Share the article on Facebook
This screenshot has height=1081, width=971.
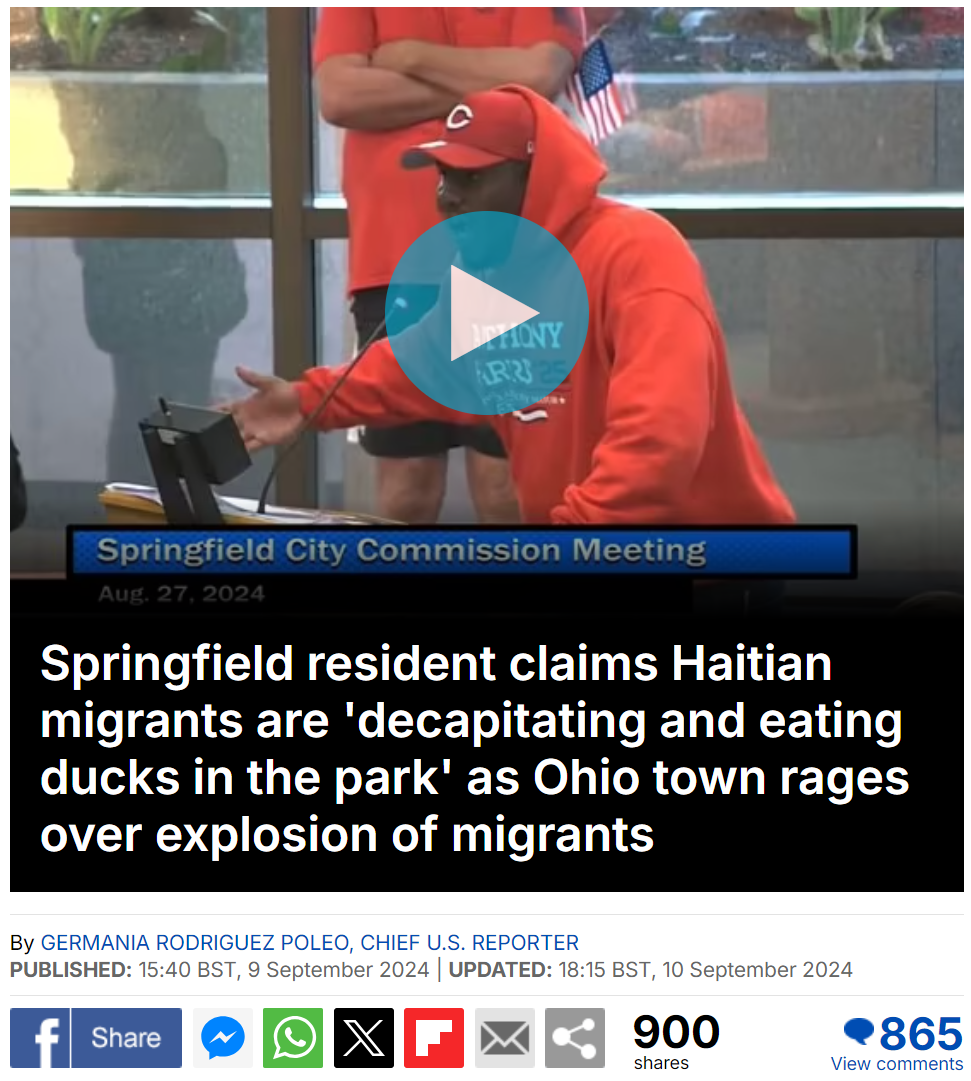(x=96, y=1038)
